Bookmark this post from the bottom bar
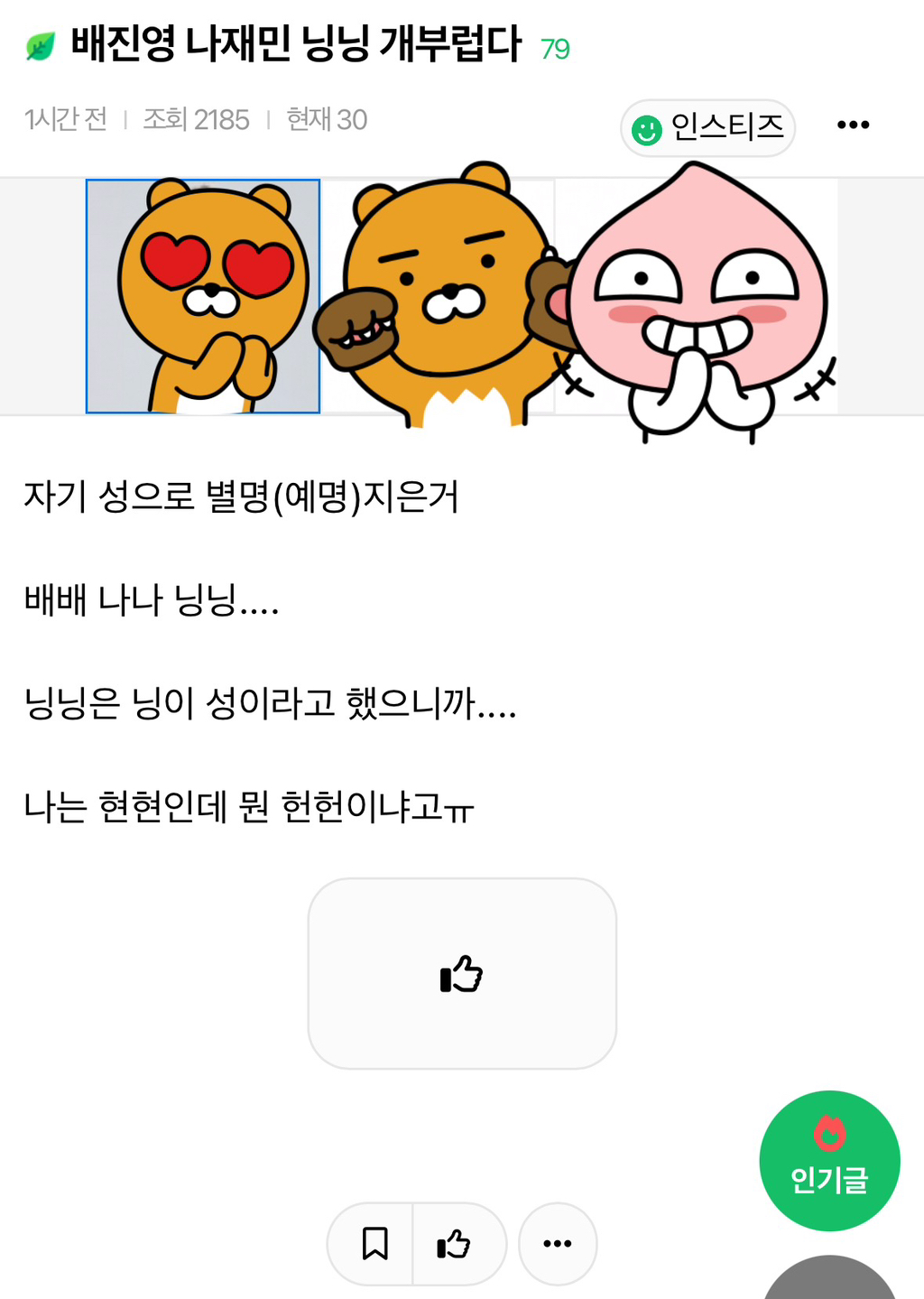924x1299 pixels. pos(374,1243)
